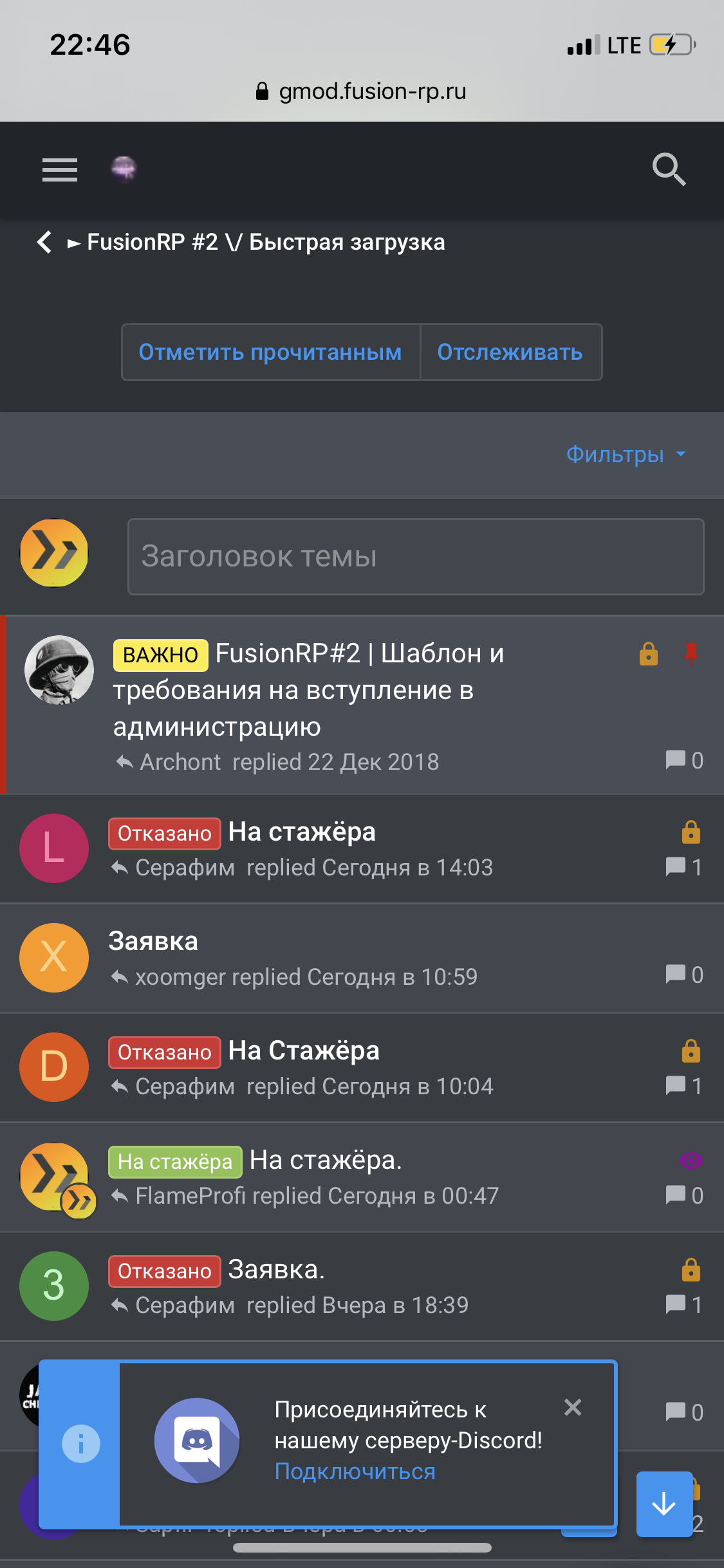Dismiss the Discord invitation banner
The height and width of the screenshot is (1568, 724).
pos(572,1408)
